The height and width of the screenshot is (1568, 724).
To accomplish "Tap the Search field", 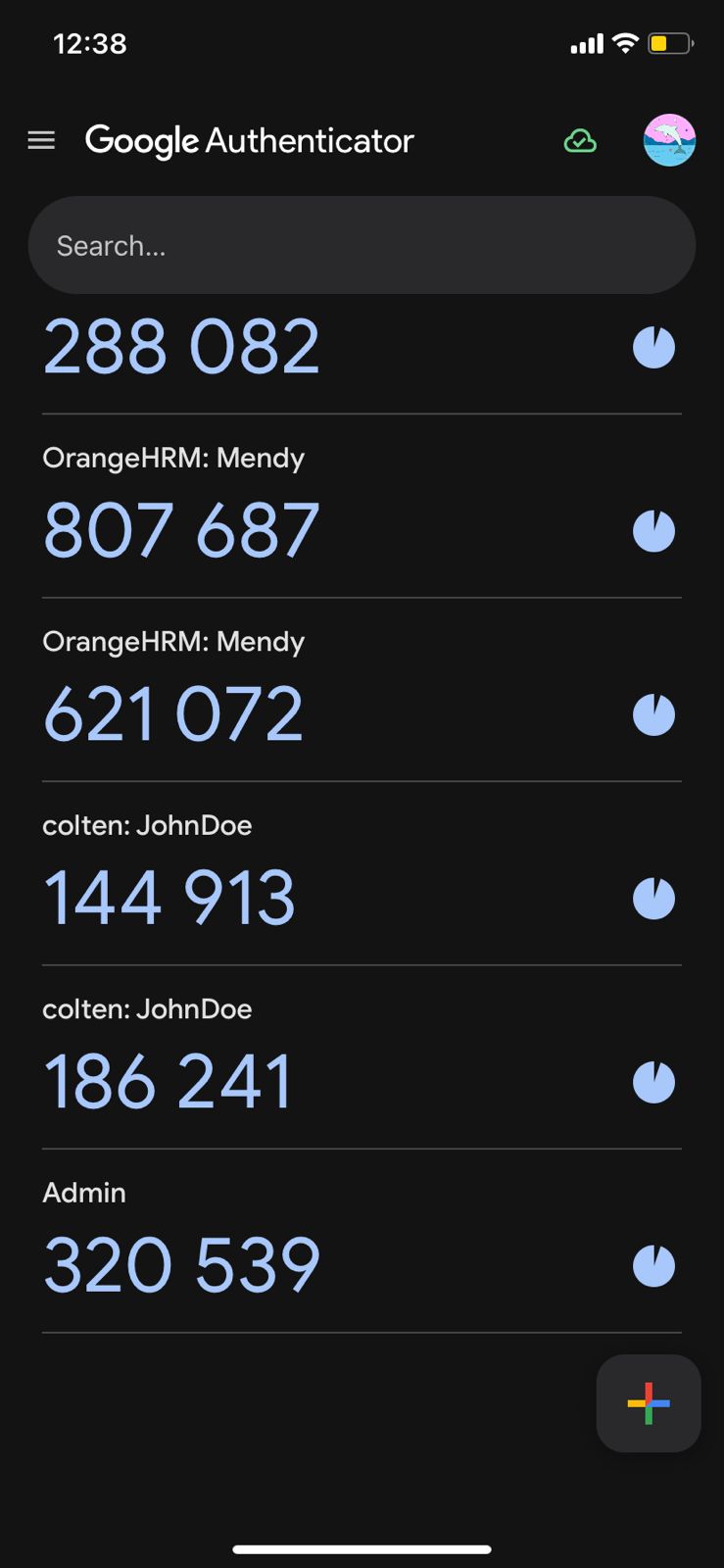I will click(x=362, y=245).
